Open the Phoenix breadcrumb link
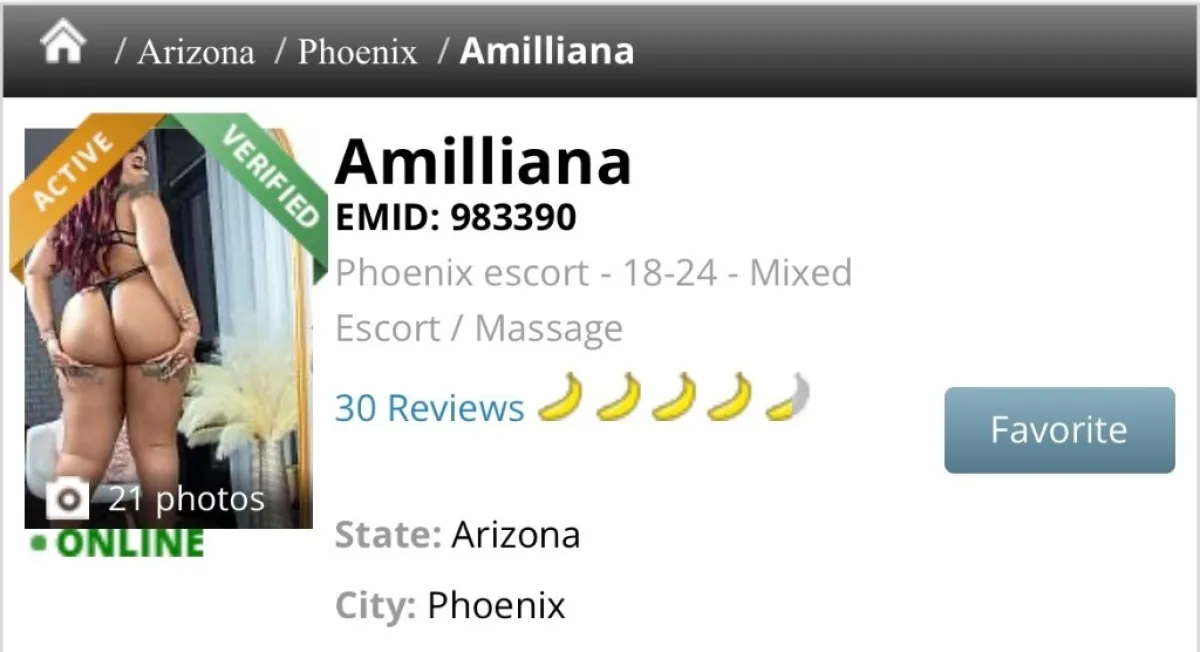 pyautogui.click(x=357, y=52)
